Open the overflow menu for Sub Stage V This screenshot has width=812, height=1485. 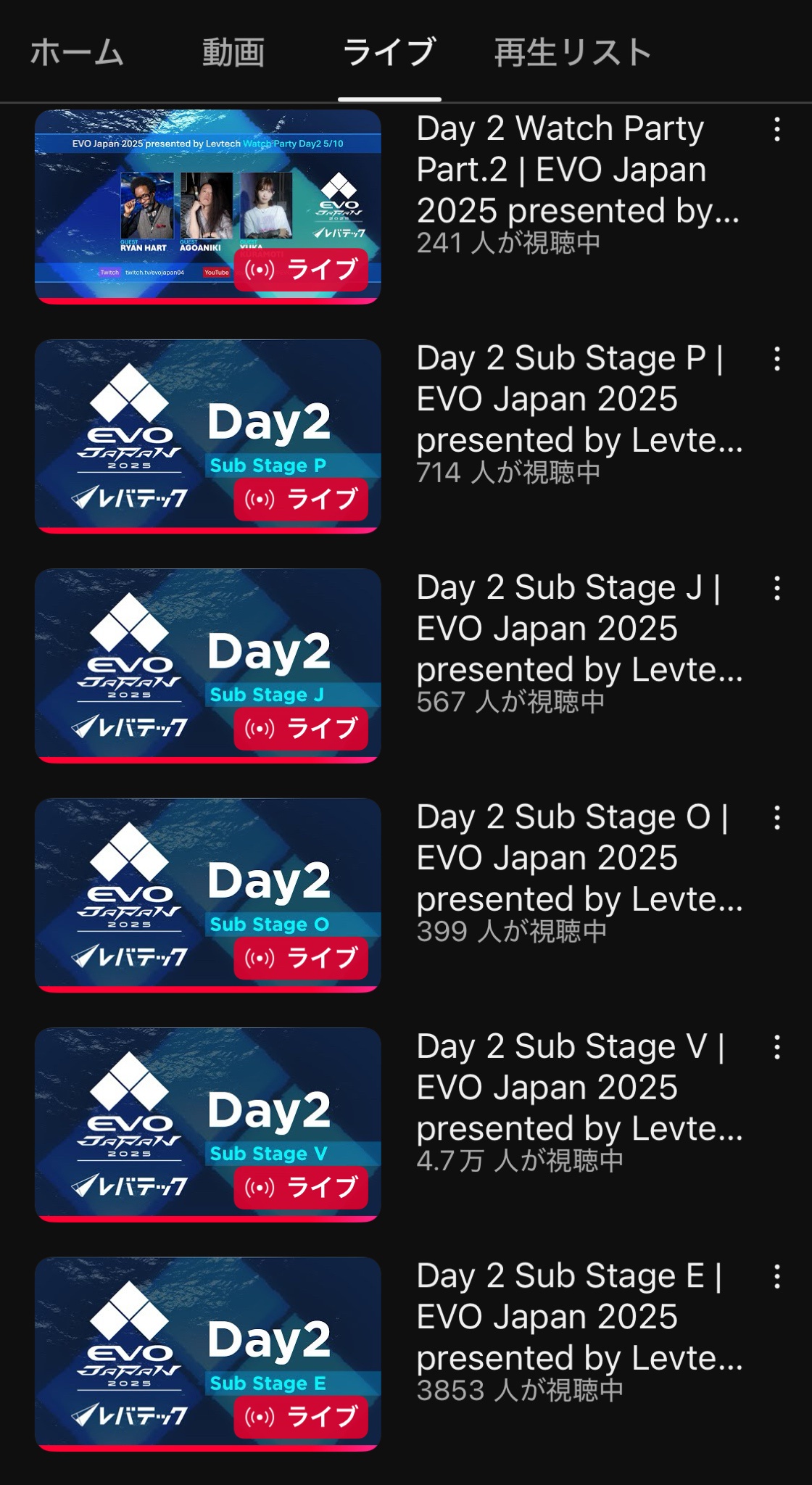pos(777,1047)
